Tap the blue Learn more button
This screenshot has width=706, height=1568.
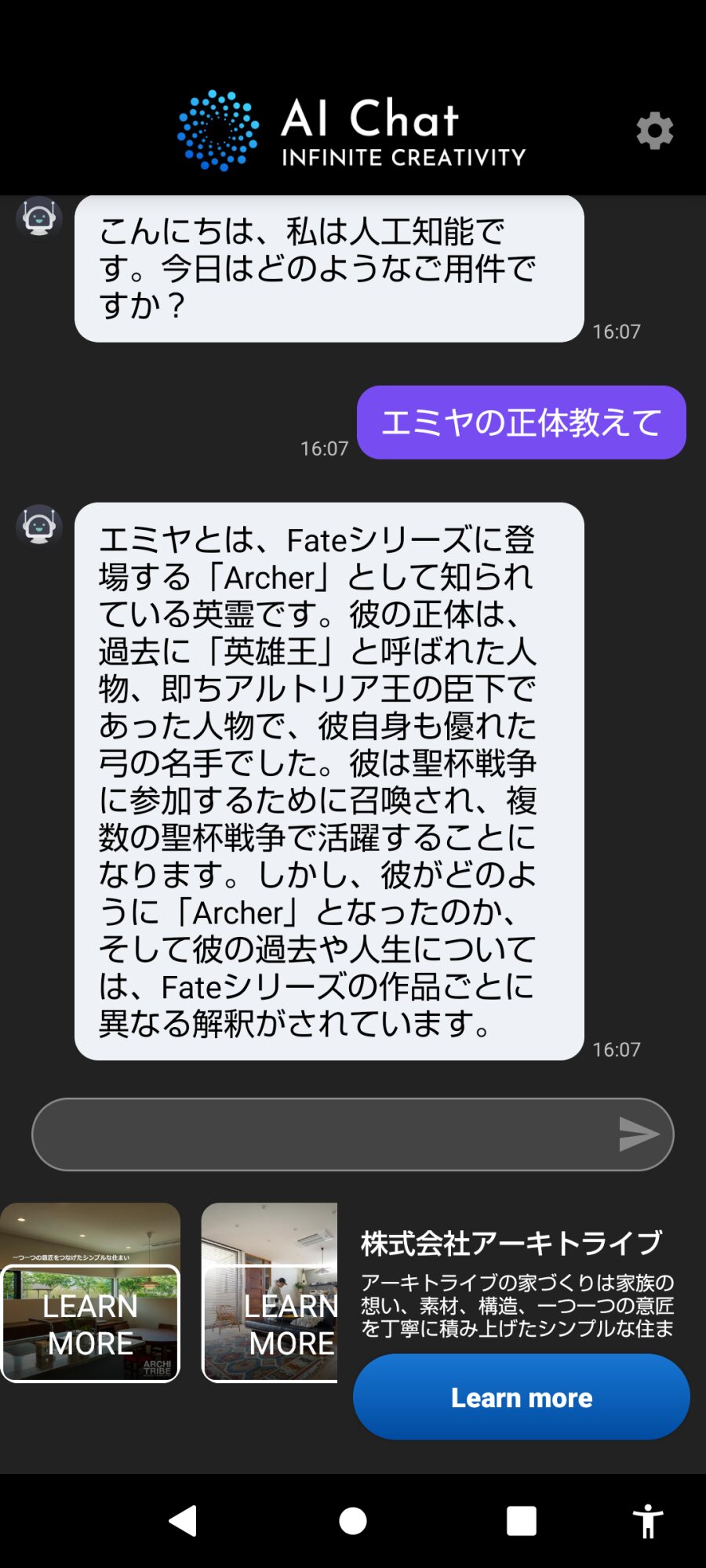(x=521, y=1397)
